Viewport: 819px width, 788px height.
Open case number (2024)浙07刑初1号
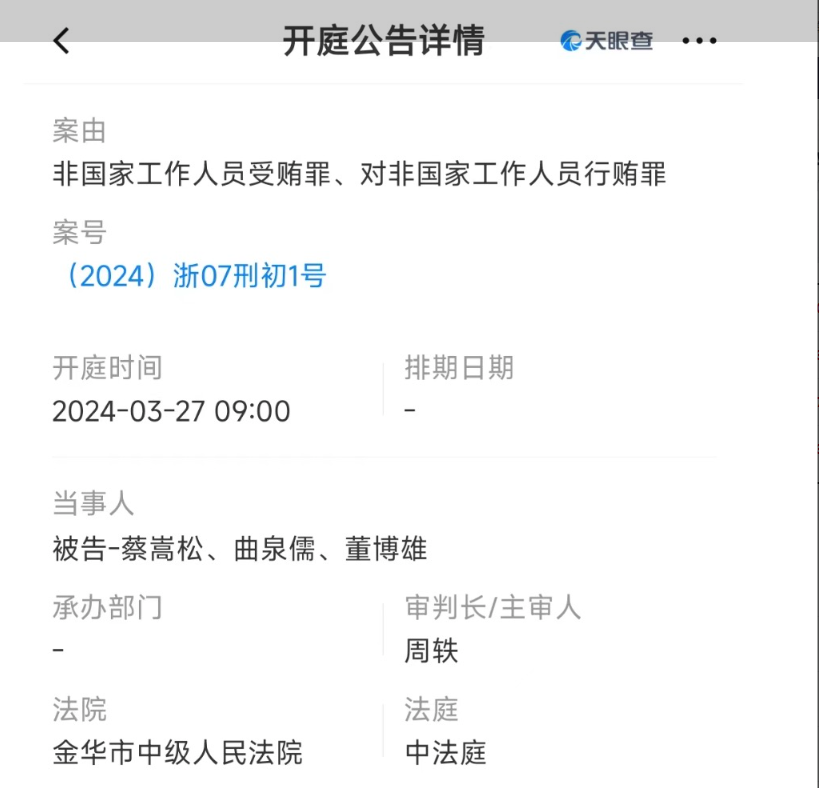pos(191,276)
